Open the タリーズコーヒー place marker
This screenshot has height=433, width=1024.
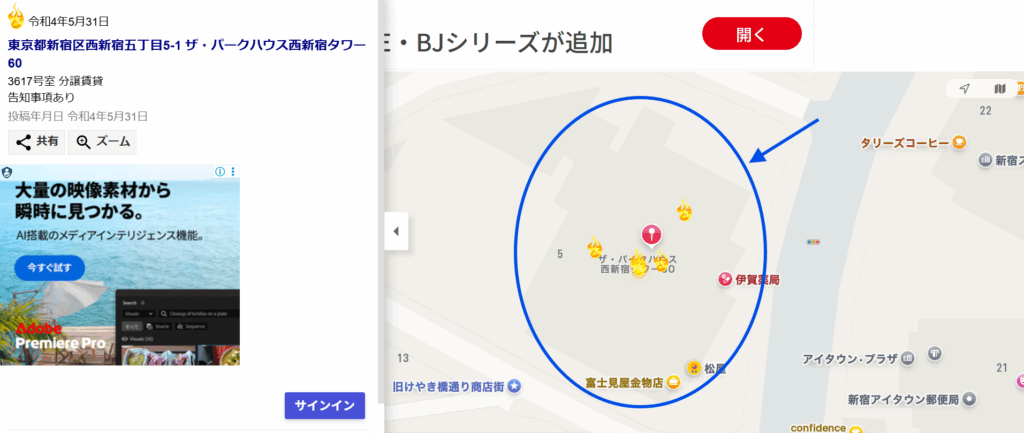click(x=959, y=143)
